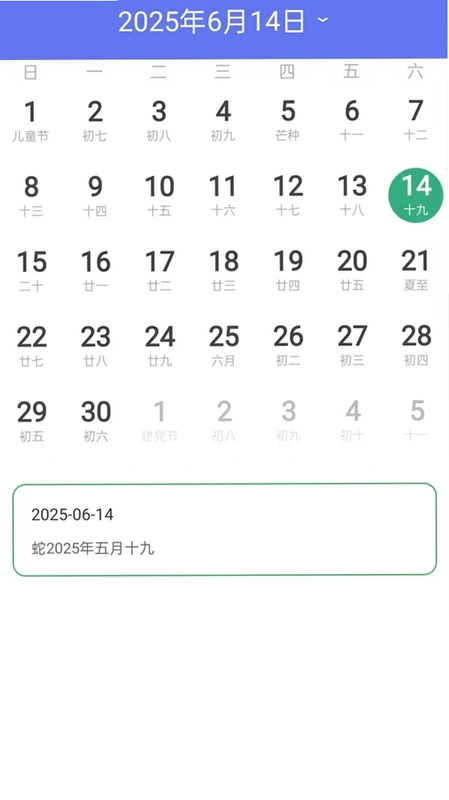Select June 18 廿三

click(223, 271)
